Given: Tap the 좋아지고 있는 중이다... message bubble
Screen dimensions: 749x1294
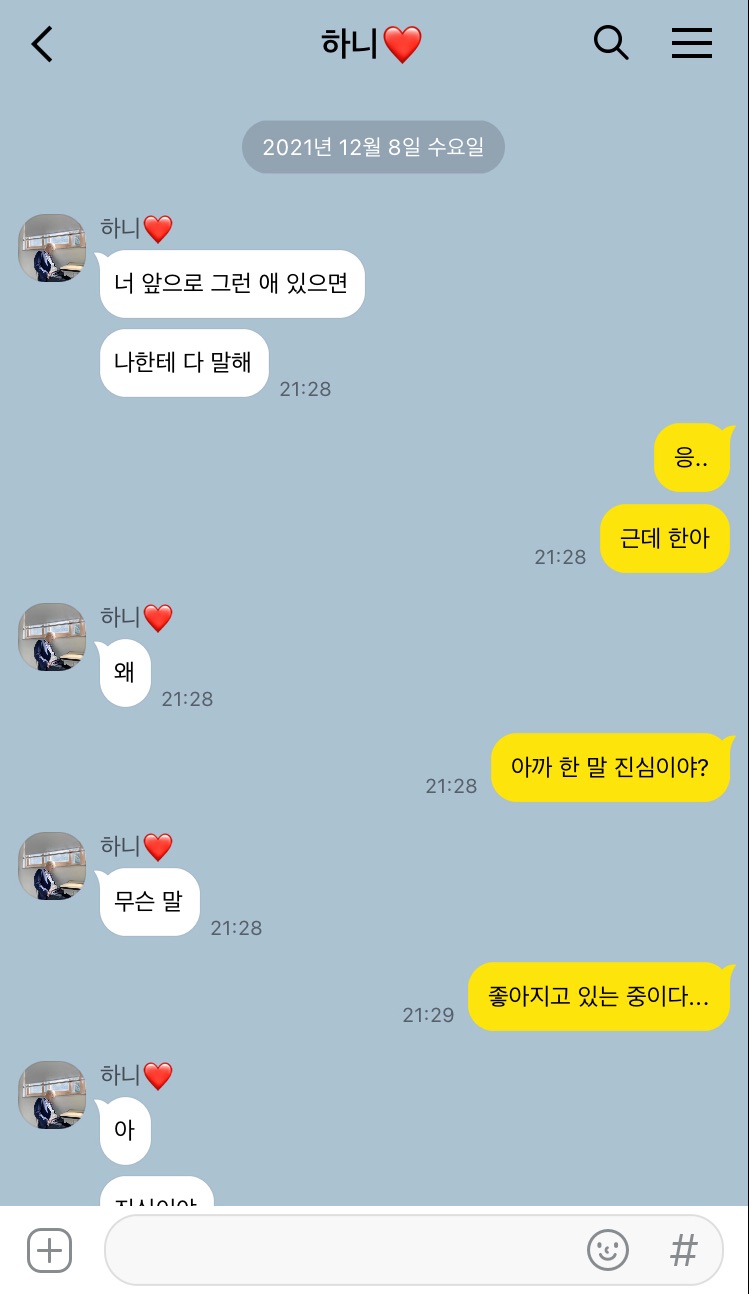Looking at the screenshot, I should (600, 996).
